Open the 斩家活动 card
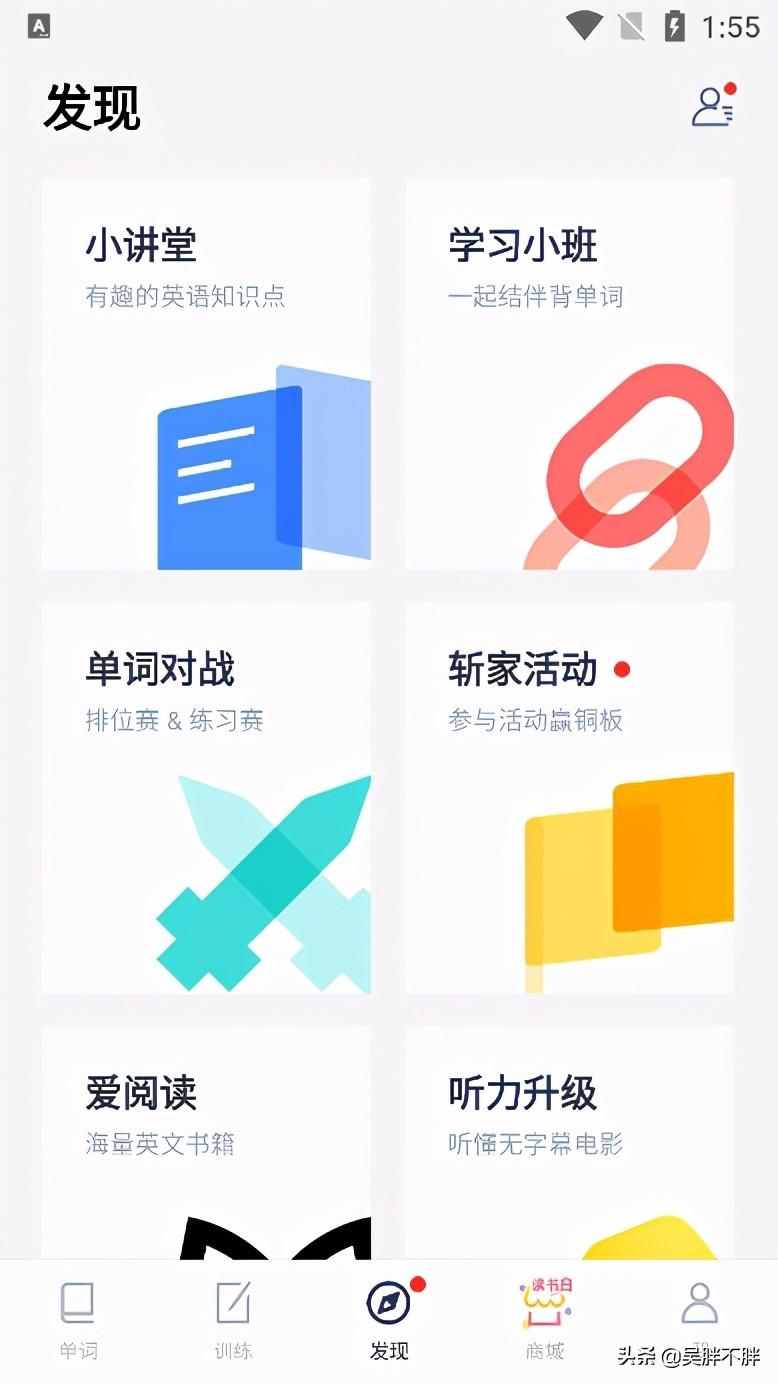 click(569, 797)
